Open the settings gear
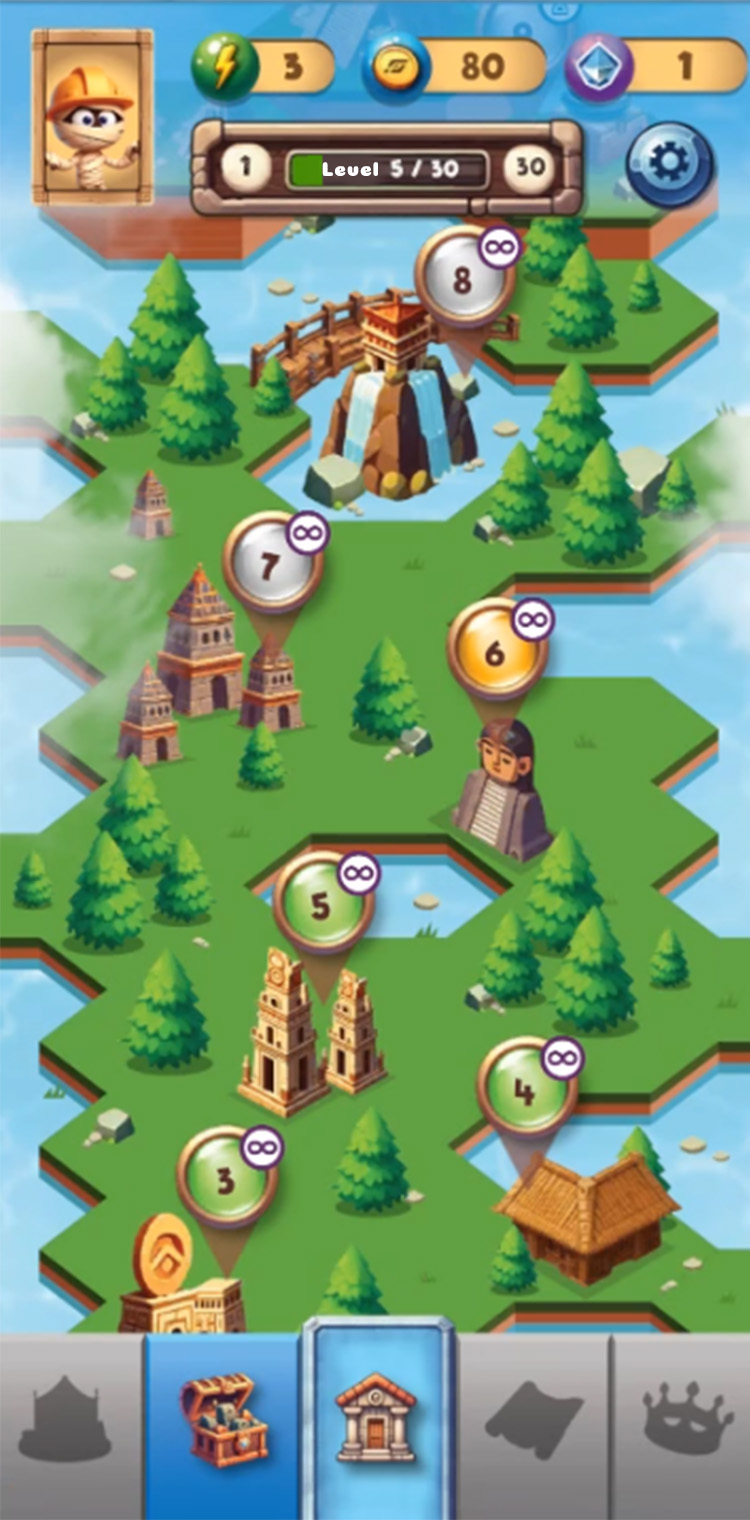This screenshot has width=750, height=1520. [669, 163]
